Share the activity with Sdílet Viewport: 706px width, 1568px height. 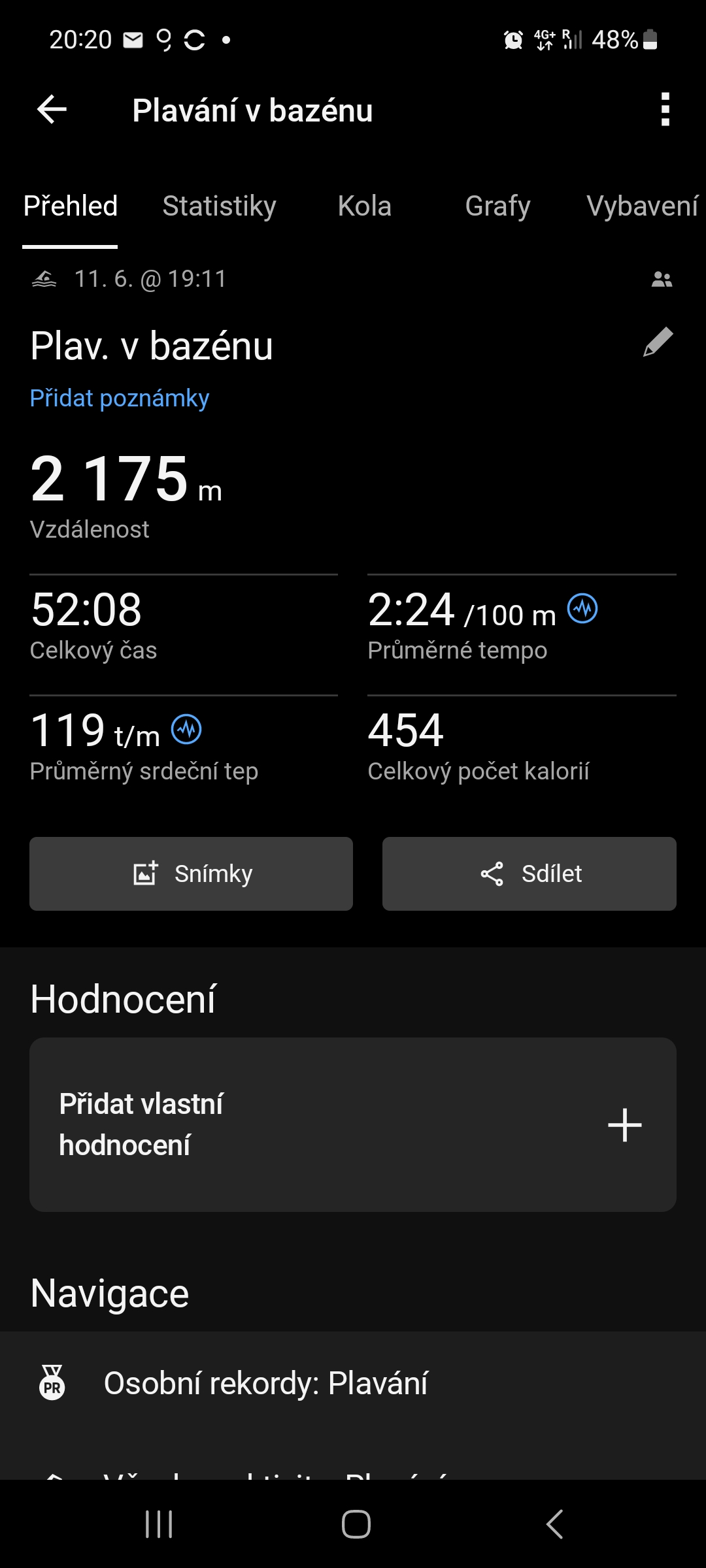click(x=529, y=874)
